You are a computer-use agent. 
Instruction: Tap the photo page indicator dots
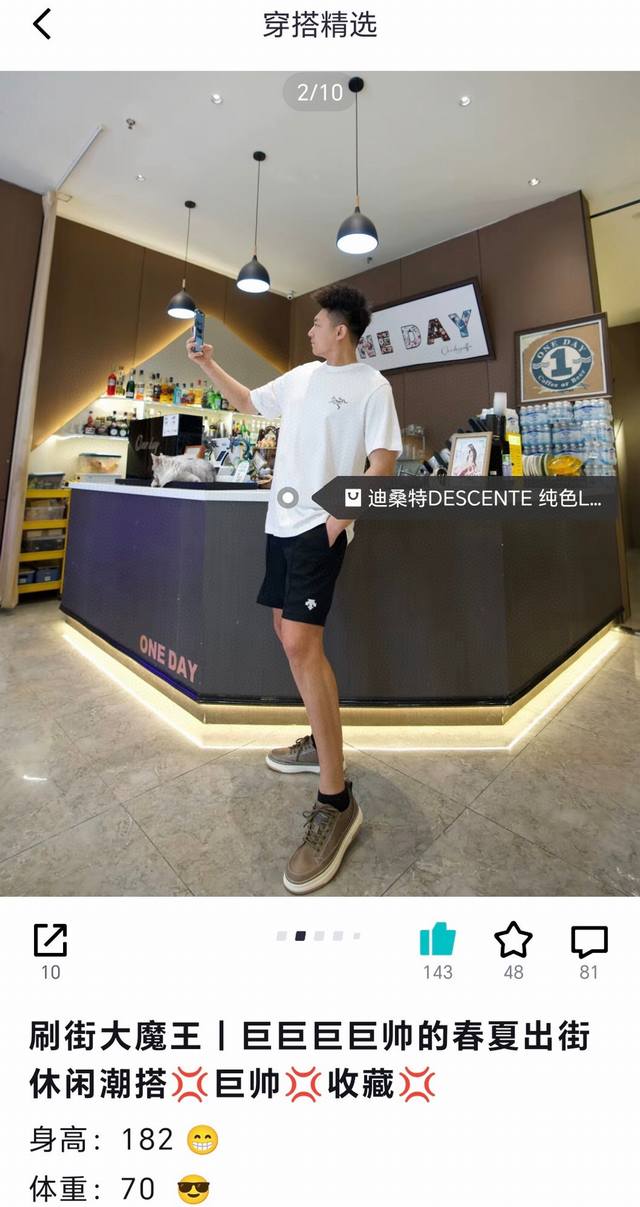pyautogui.click(x=319, y=936)
